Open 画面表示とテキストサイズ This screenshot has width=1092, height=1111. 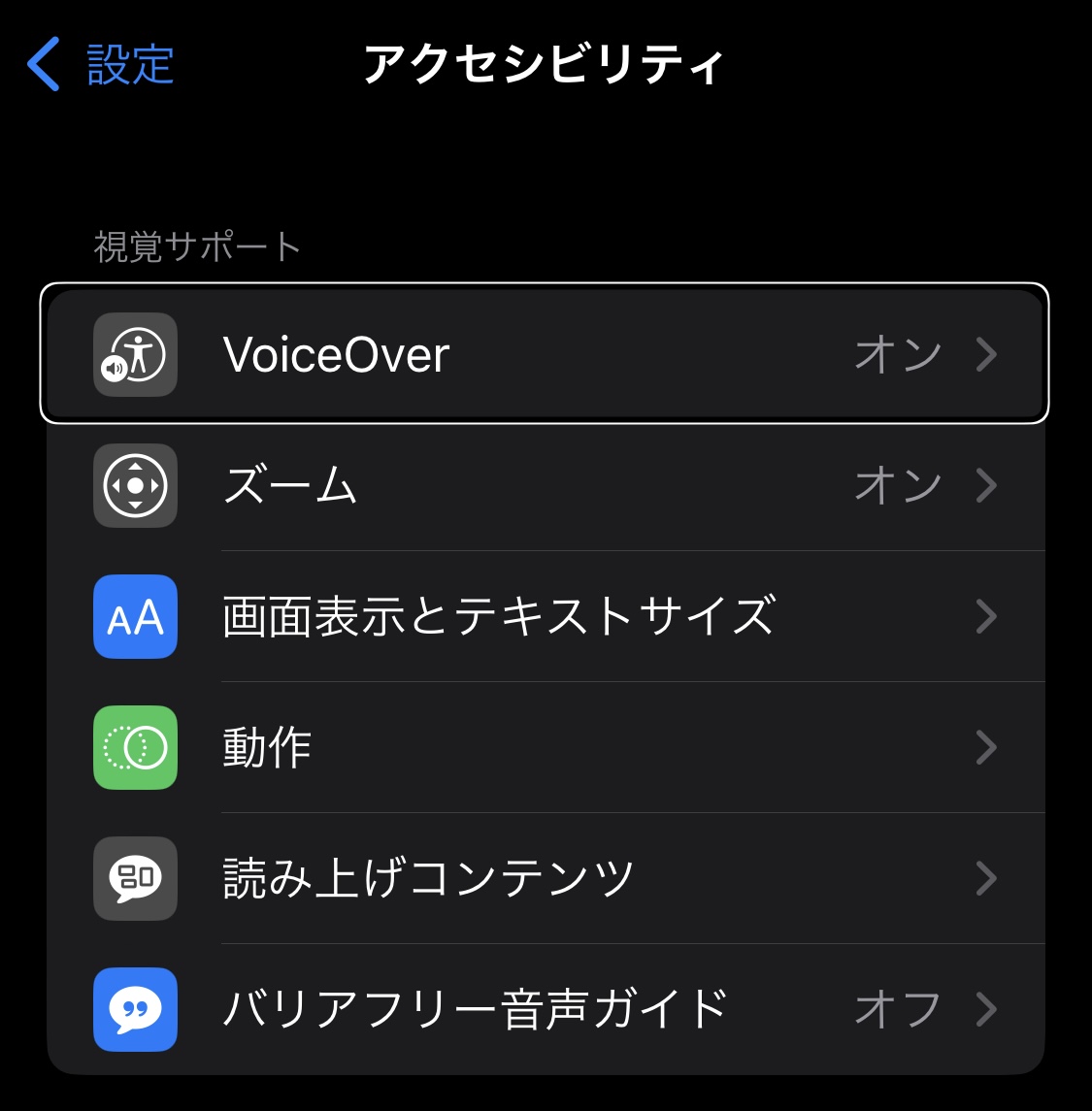tap(544, 616)
